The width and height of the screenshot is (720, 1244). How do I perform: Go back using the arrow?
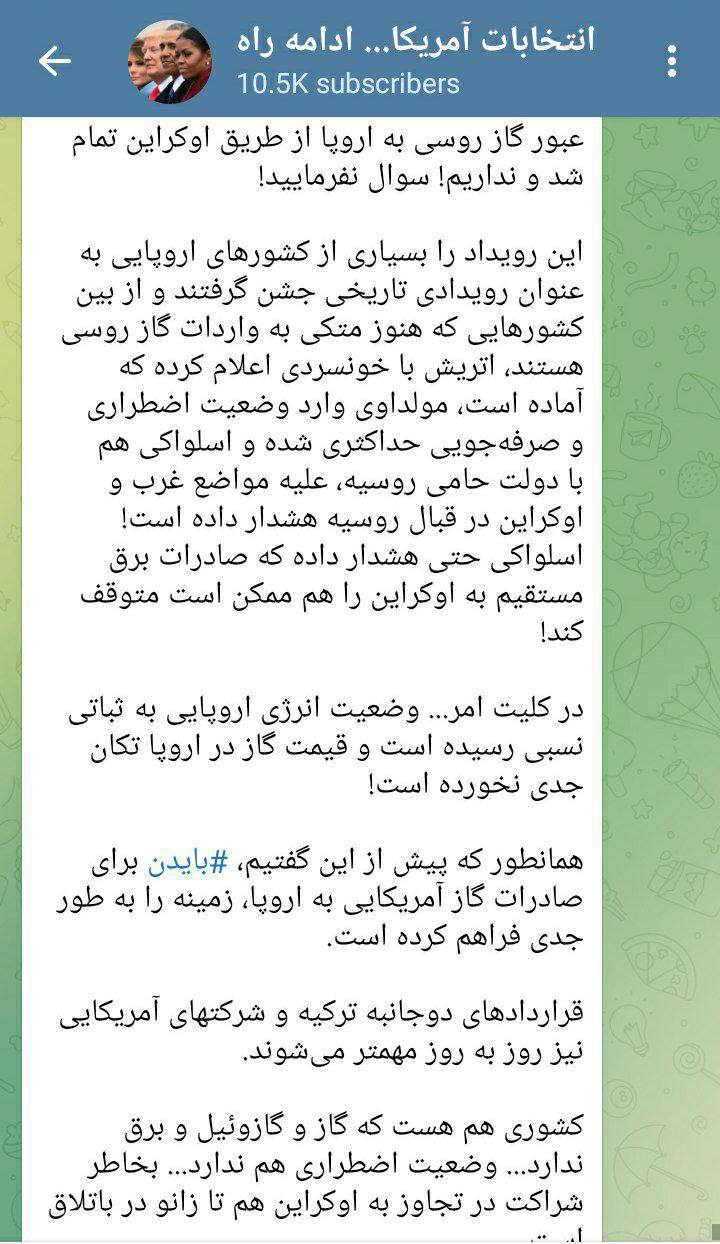54,61
